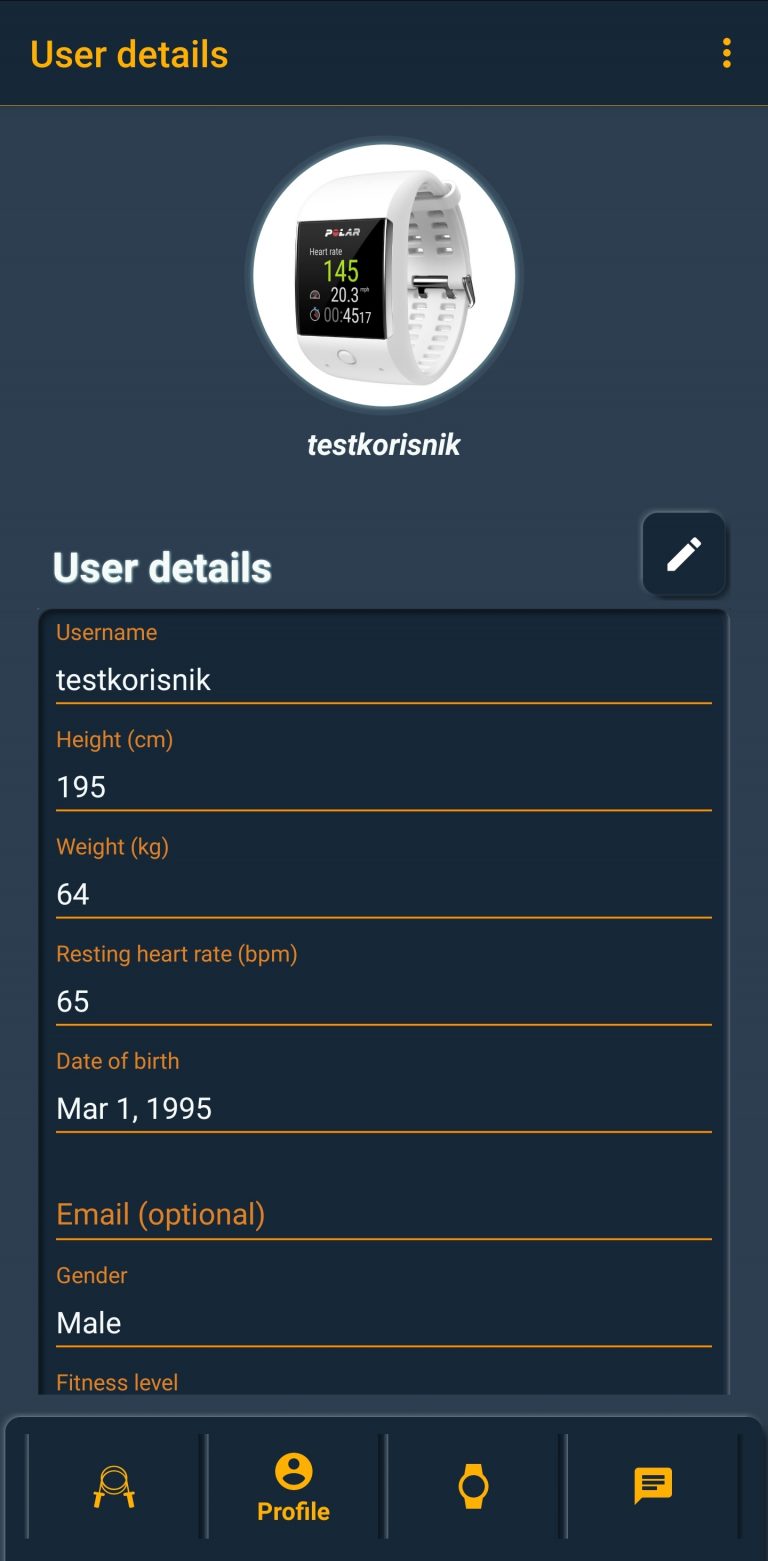This screenshot has width=768, height=1561.
Task: Tap the pencil edit button
Action: 684,554
